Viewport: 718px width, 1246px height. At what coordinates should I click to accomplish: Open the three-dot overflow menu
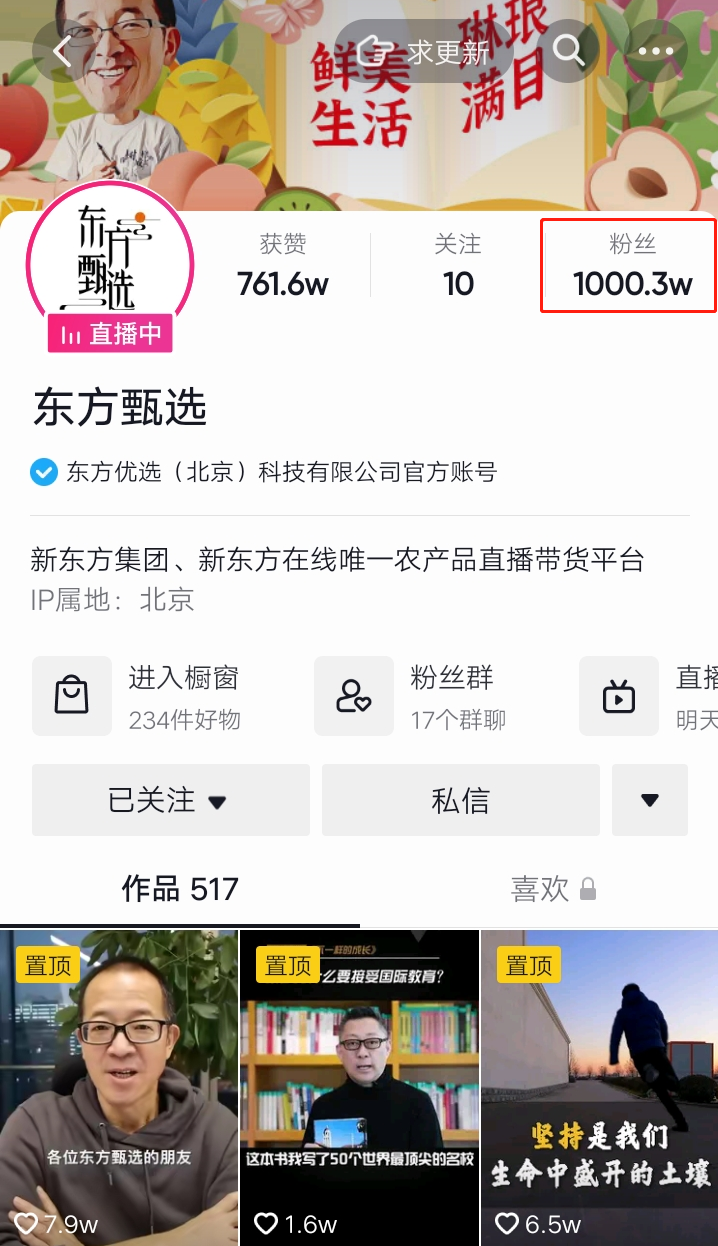(x=655, y=51)
